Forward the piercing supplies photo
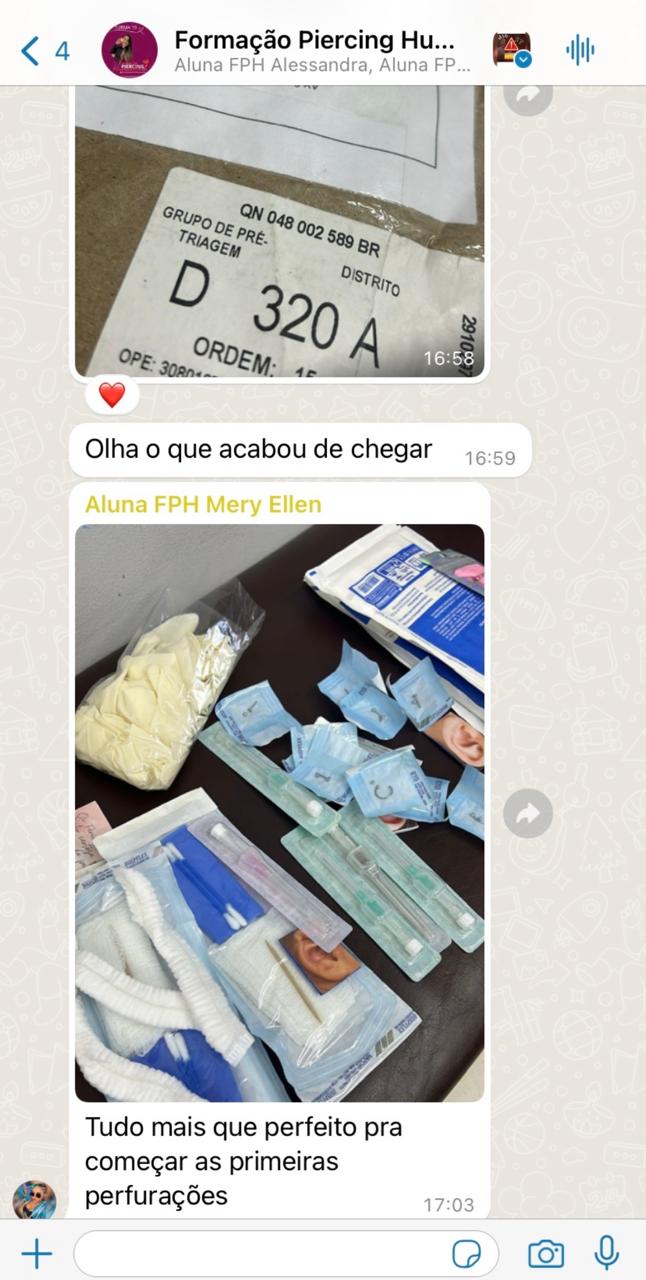Image resolution: width=646 pixels, height=1280 pixels. pos(527,813)
